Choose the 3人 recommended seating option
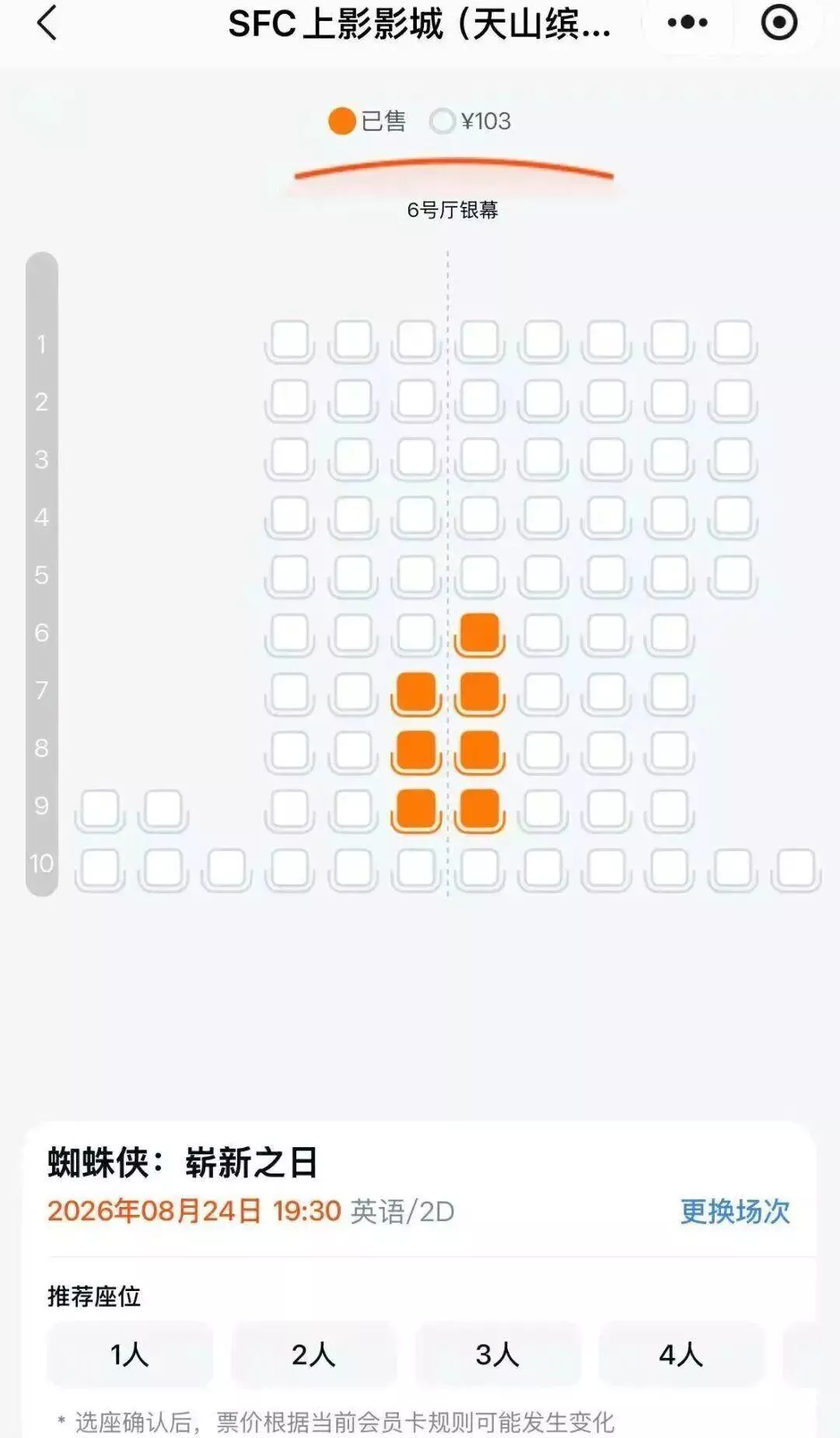The image size is (840, 1438). pyautogui.click(x=497, y=1354)
